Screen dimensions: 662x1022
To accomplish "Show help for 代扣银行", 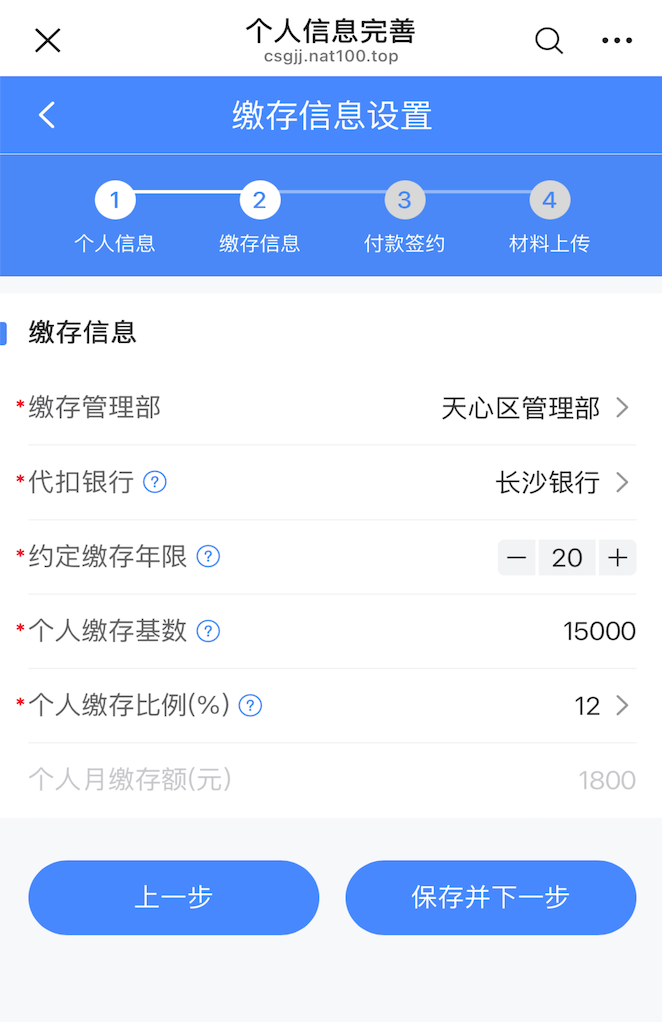I will tap(155, 482).
